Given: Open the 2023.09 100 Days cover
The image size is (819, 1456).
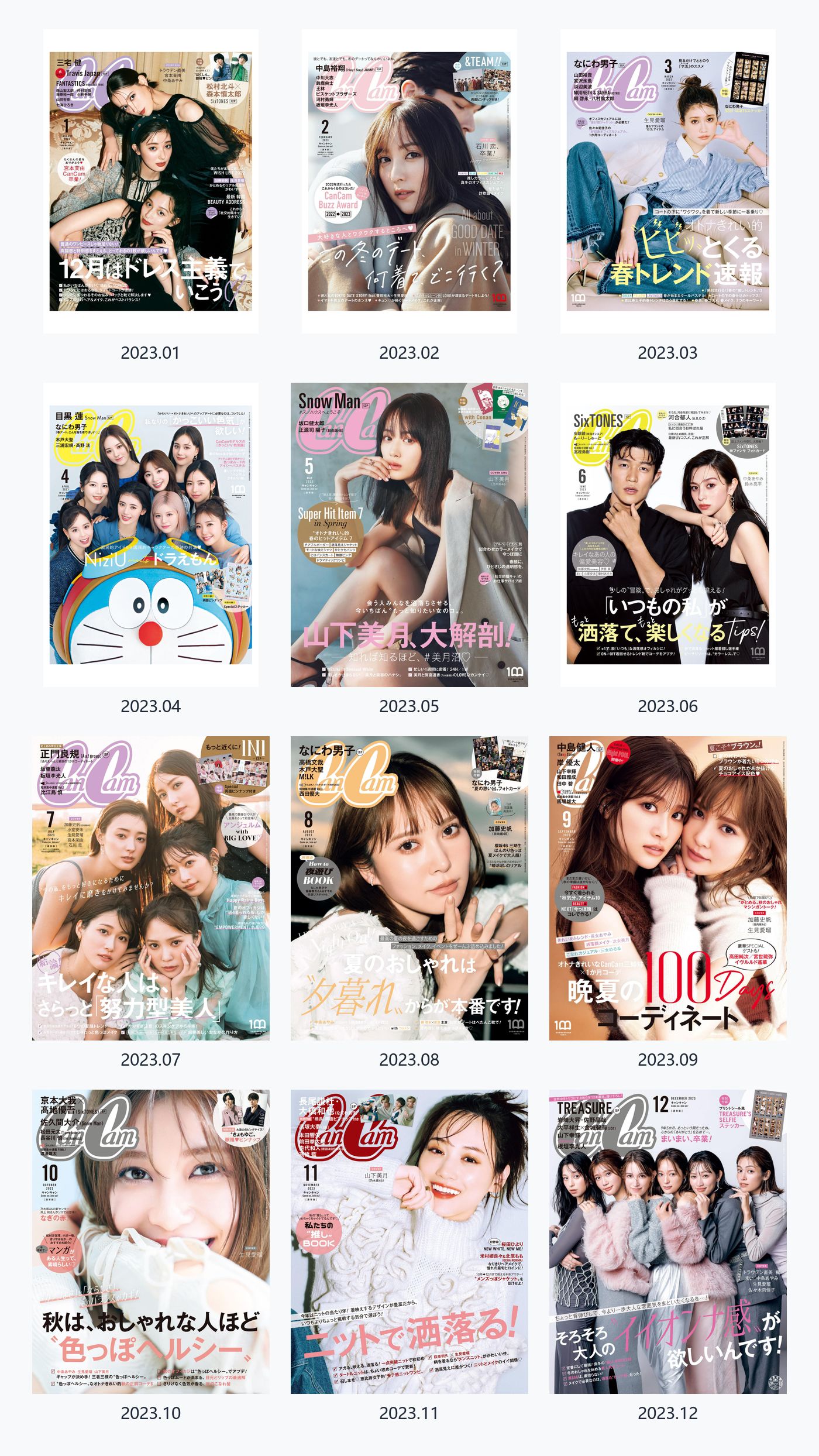Looking at the screenshot, I should click(667, 888).
